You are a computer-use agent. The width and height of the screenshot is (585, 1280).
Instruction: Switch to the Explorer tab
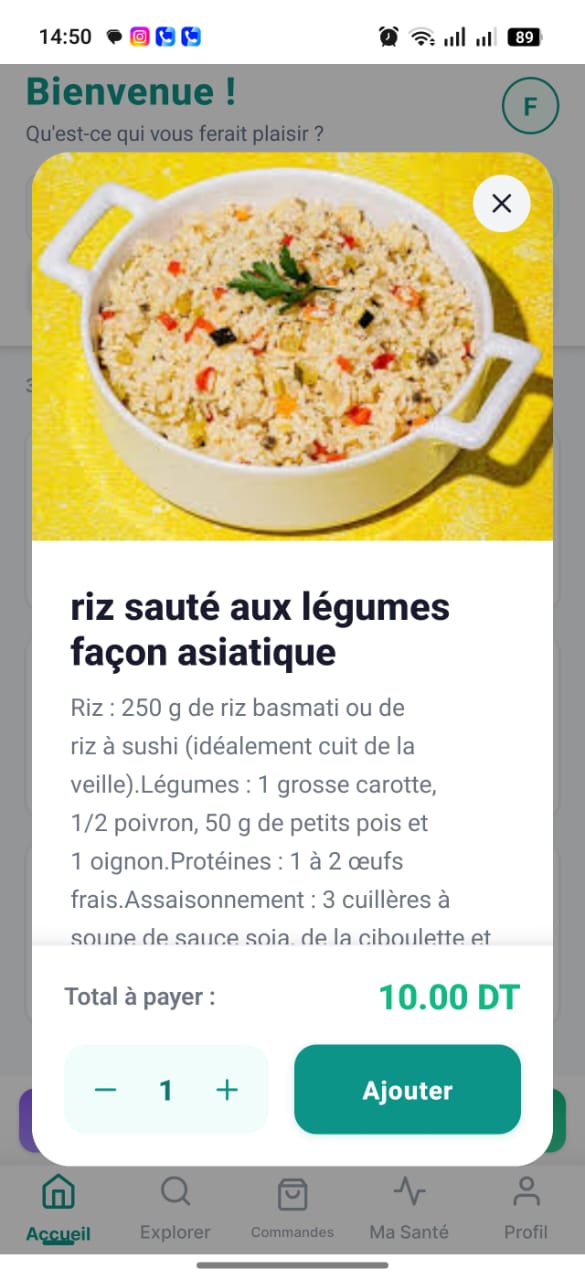tap(175, 1209)
